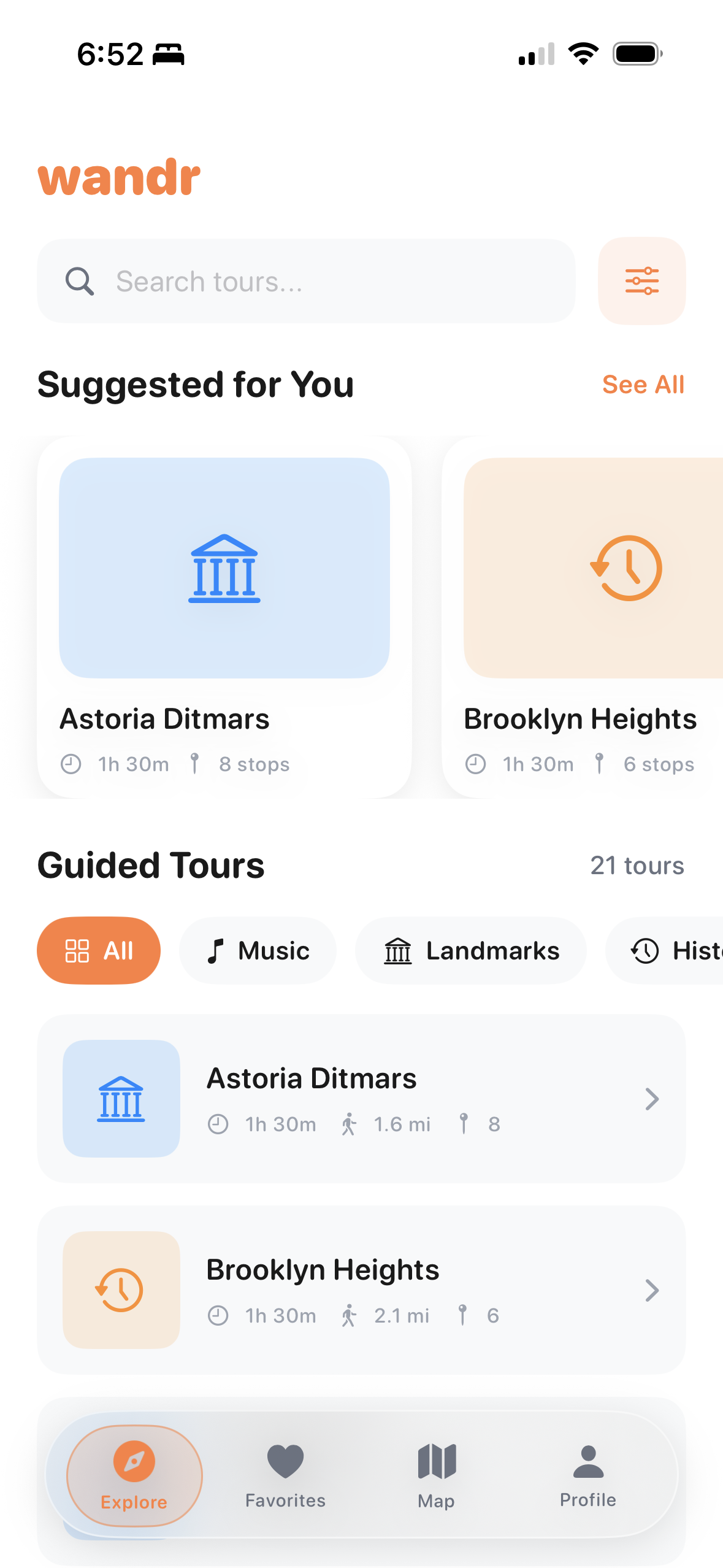Open the search filter settings icon

tap(641, 281)
